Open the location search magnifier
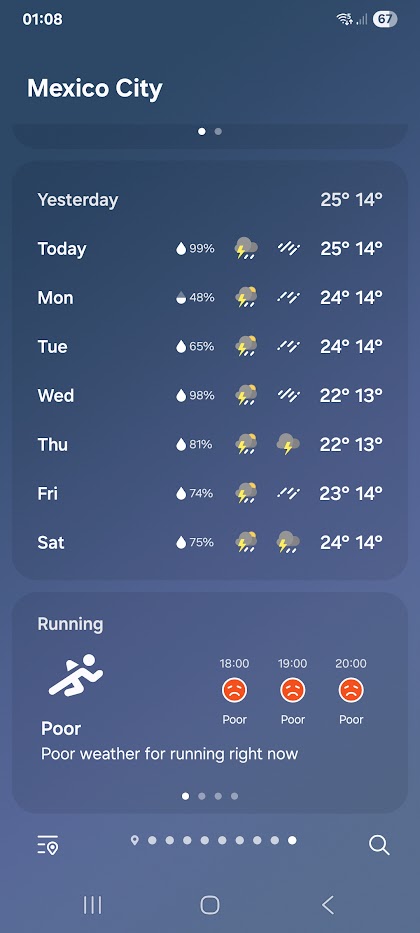 pyautogui.click(x=379, y=845)
